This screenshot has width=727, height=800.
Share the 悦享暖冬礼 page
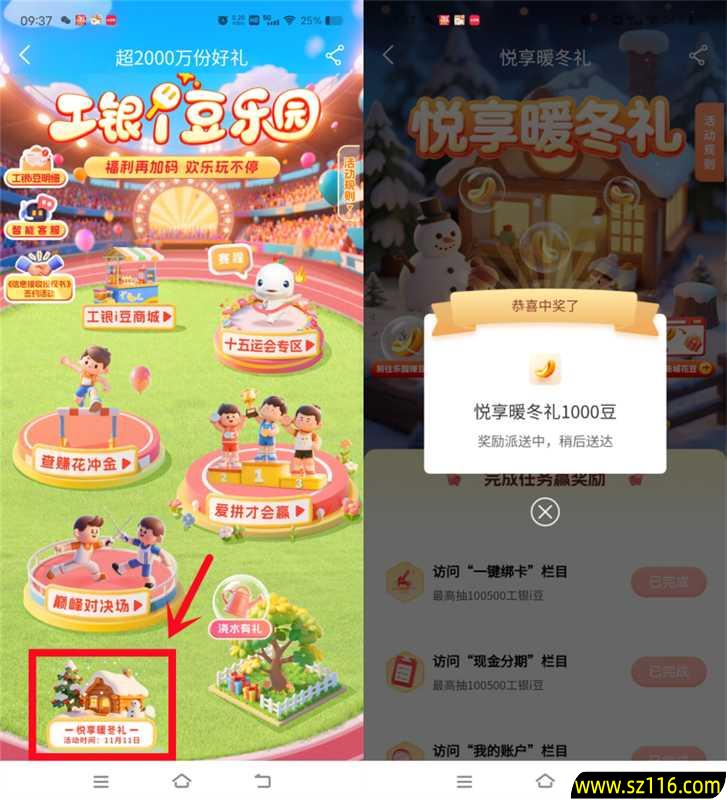click(697, 56)
